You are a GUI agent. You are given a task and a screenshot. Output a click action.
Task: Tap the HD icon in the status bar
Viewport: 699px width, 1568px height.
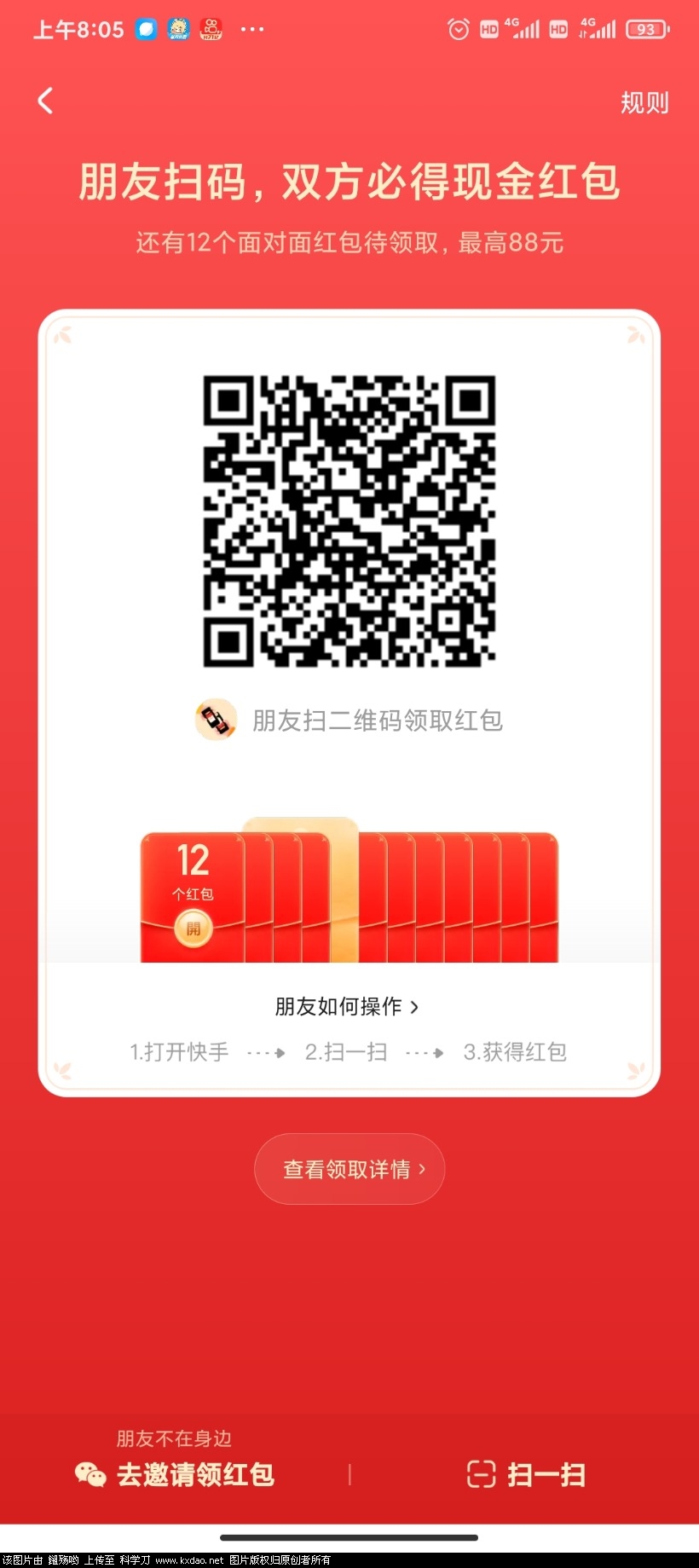(488, 28)
